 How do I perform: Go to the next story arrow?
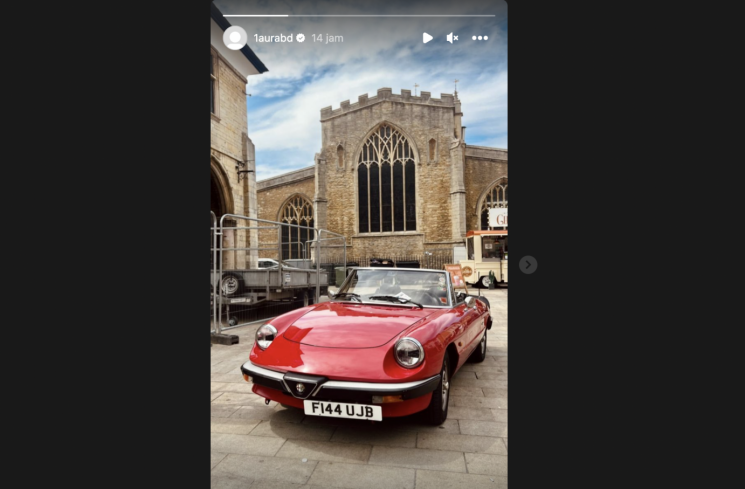(x=528, y=264)
